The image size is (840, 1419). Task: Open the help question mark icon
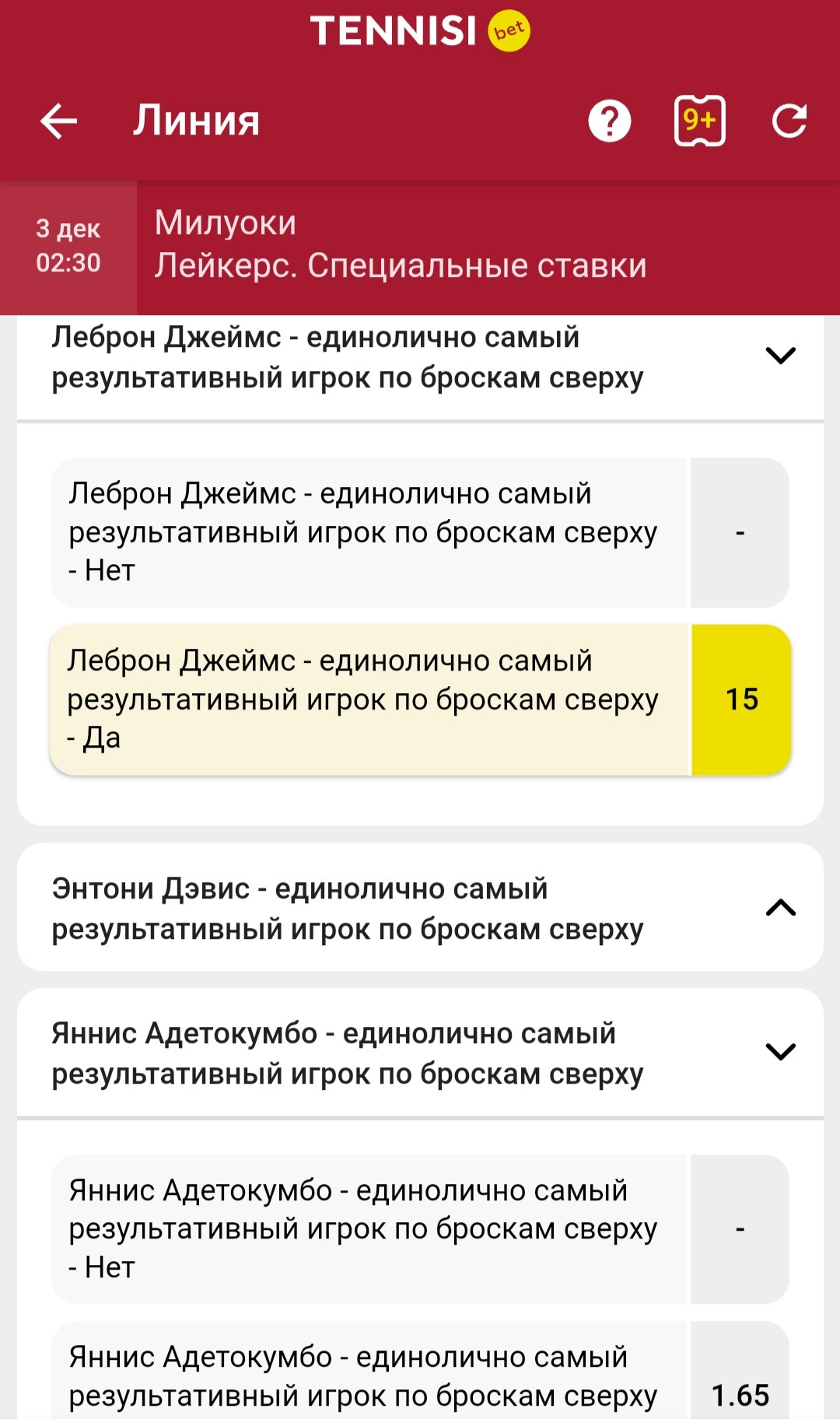[x=609, y=121]
